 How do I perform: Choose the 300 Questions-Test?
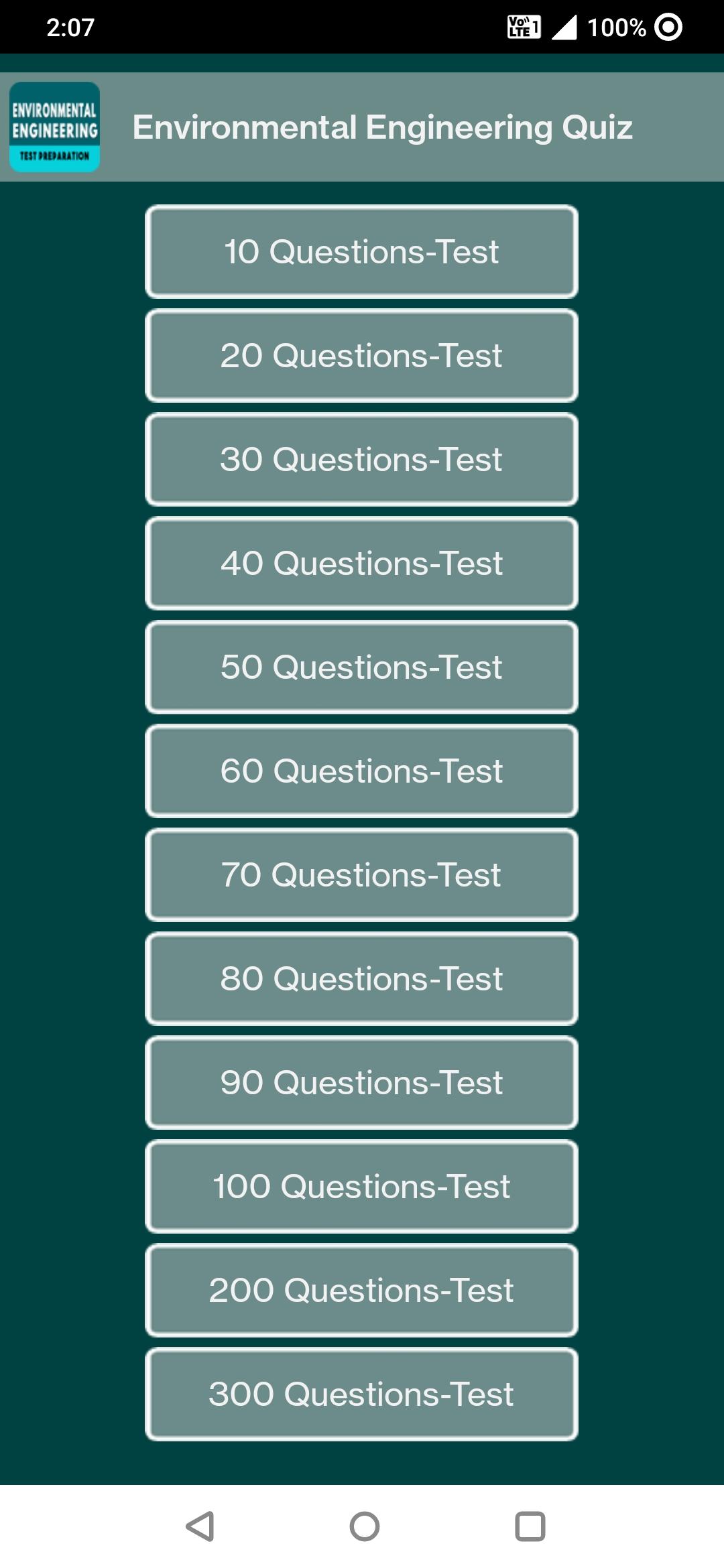click(x=361, y=1394)
